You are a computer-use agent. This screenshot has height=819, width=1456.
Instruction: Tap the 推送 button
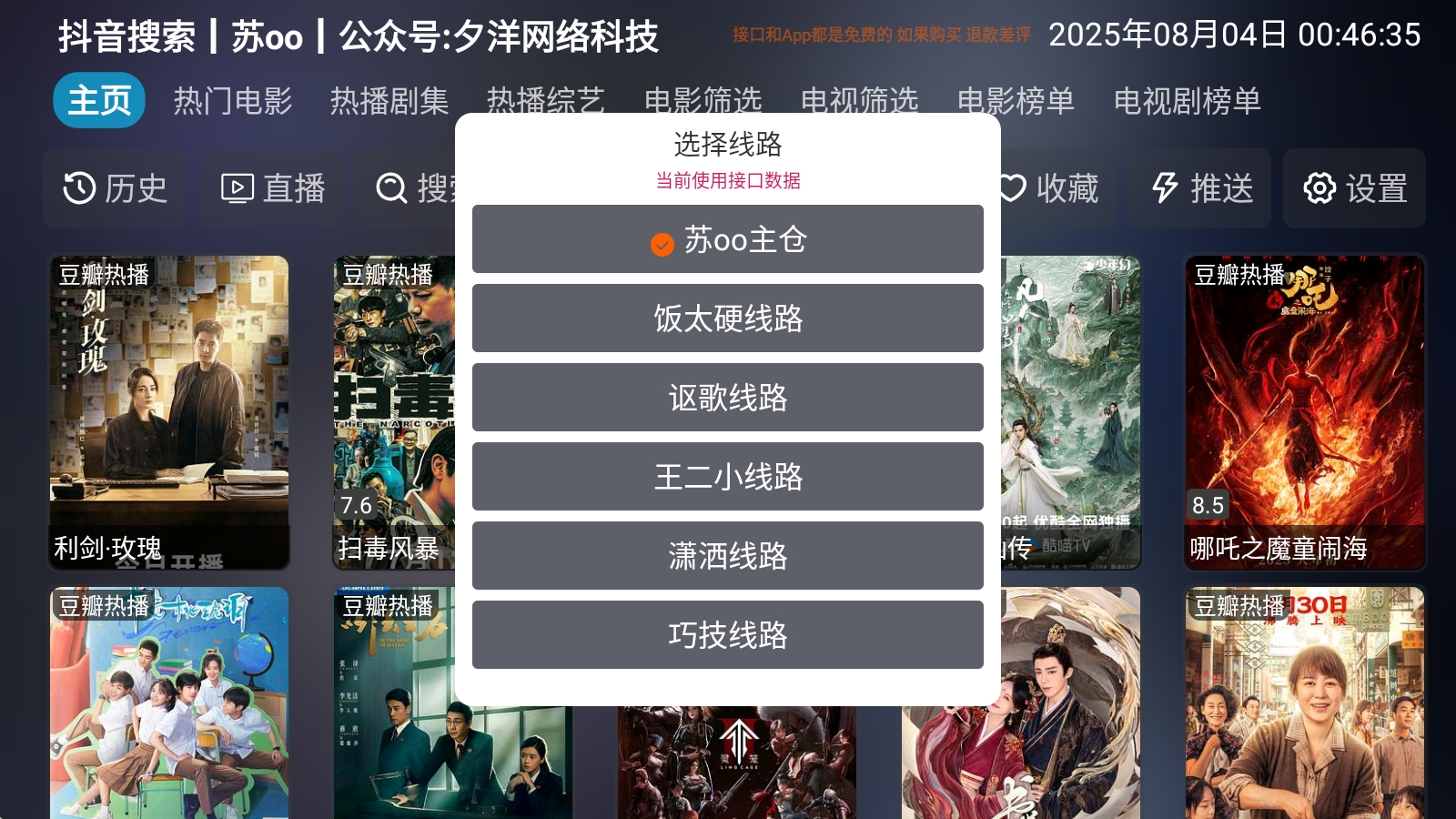(x=1201, y=188)
